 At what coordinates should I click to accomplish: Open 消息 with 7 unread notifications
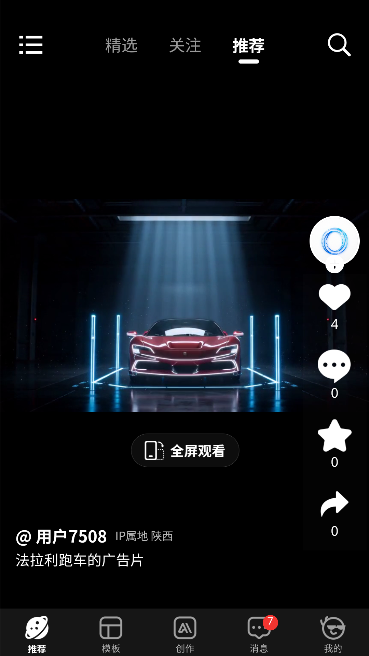pos(259,634)
